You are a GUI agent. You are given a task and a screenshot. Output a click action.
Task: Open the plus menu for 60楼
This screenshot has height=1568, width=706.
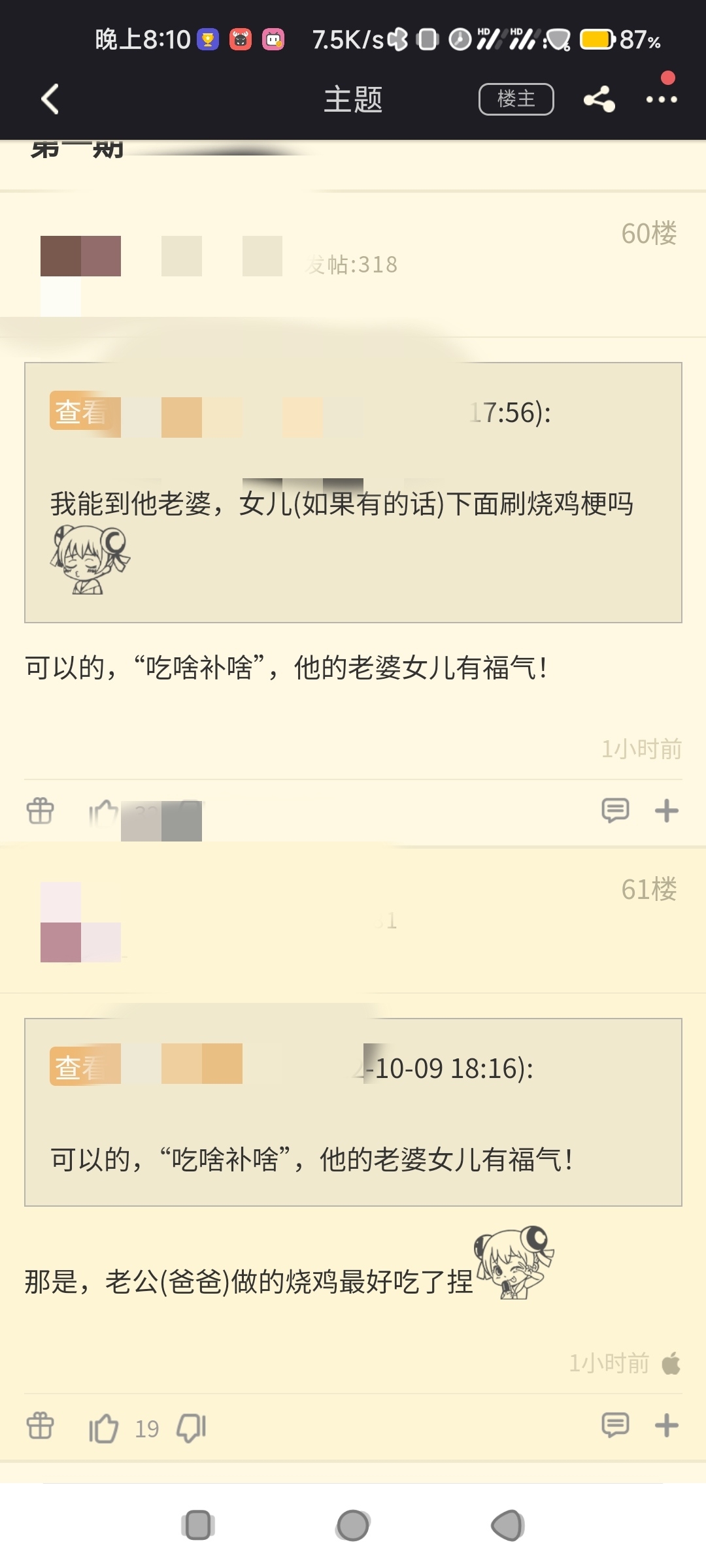tap(666, 811)
